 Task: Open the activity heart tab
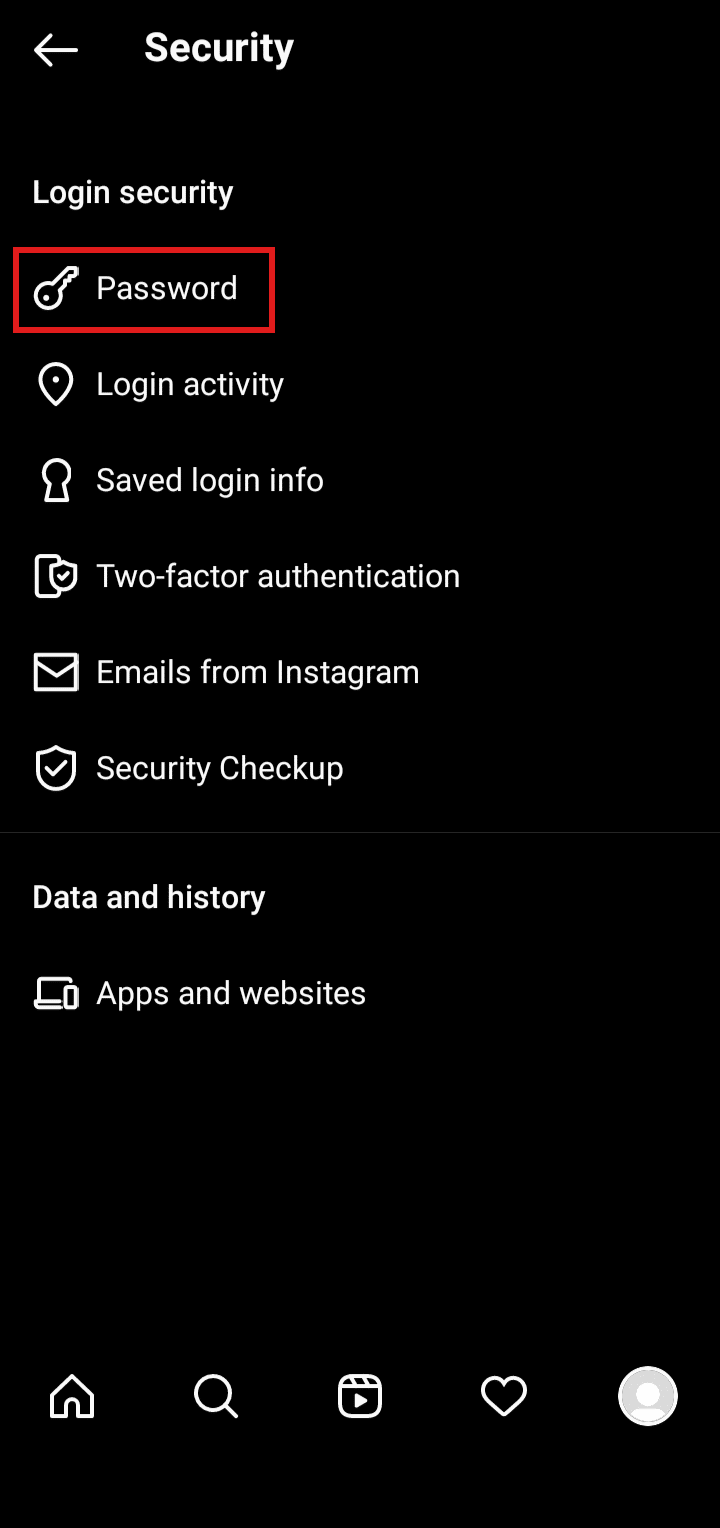[504, 1395]
